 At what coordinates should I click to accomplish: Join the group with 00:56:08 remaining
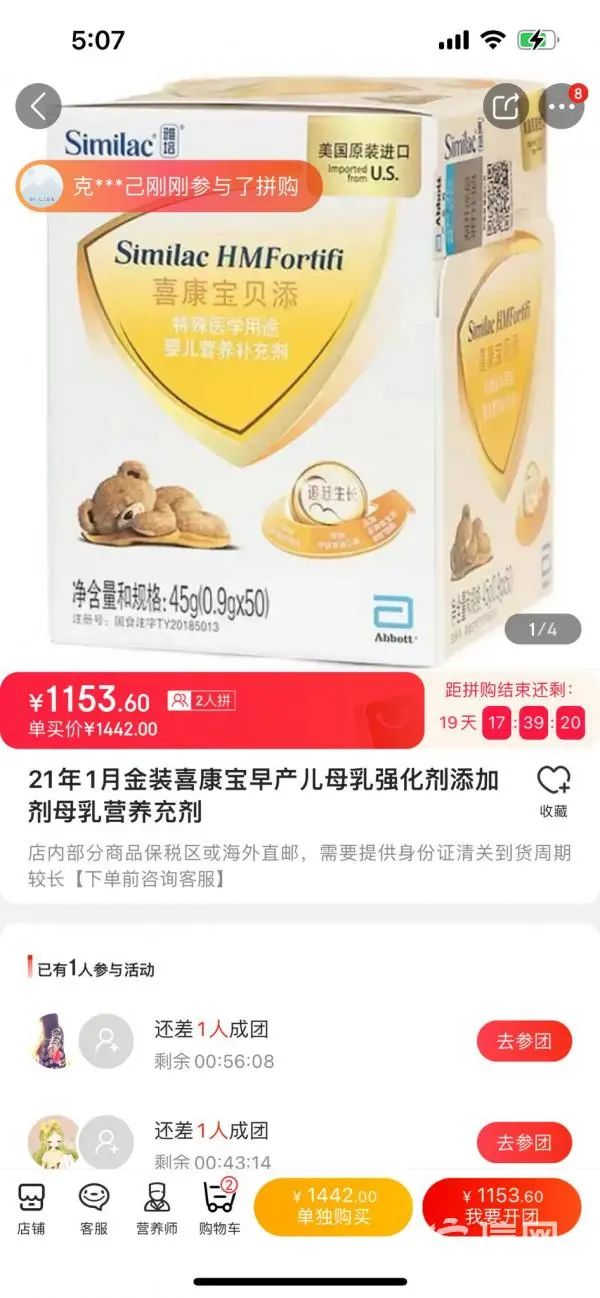coord(524,1041)
